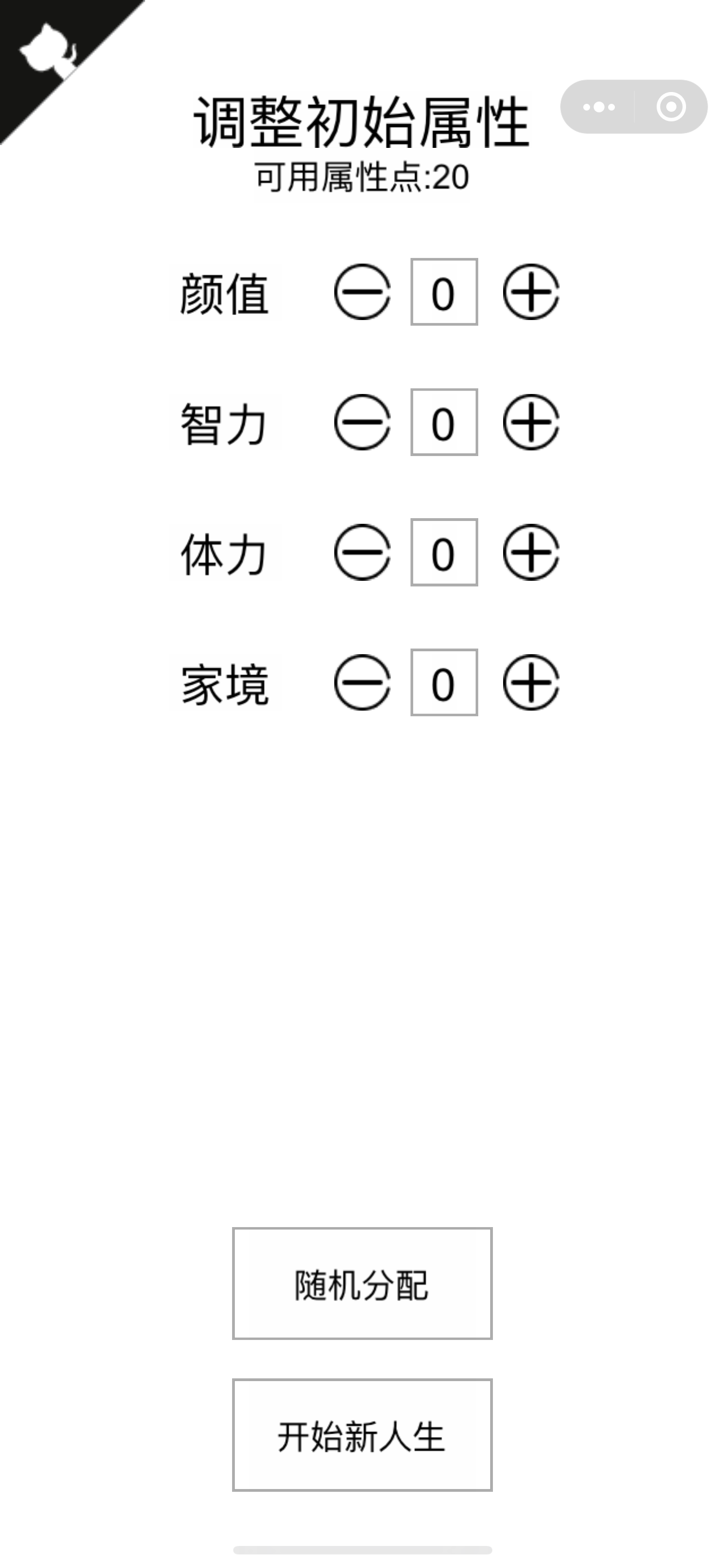Open the mini-program more options menu
Image resolution: width=725 pixels, height=1568 pixels.
click(600, 107)
